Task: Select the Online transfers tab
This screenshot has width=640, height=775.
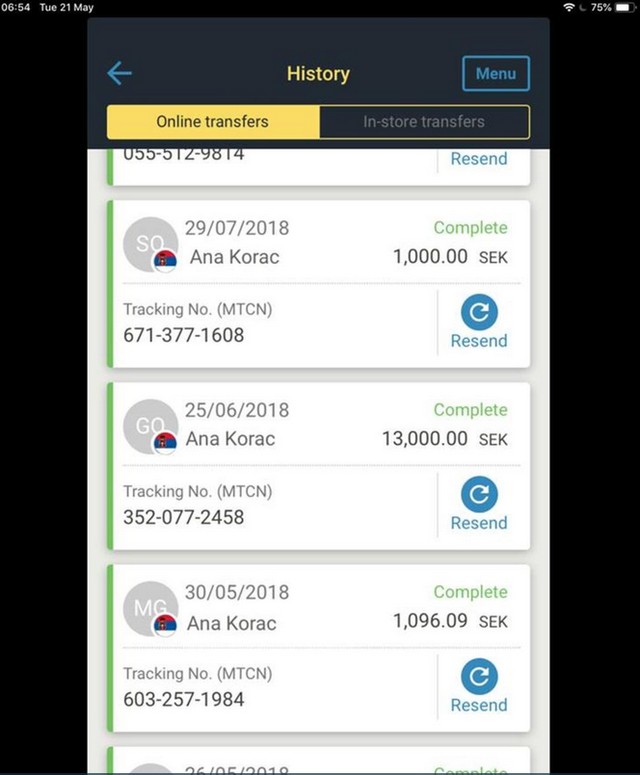Action: click(x=213, y=122)
